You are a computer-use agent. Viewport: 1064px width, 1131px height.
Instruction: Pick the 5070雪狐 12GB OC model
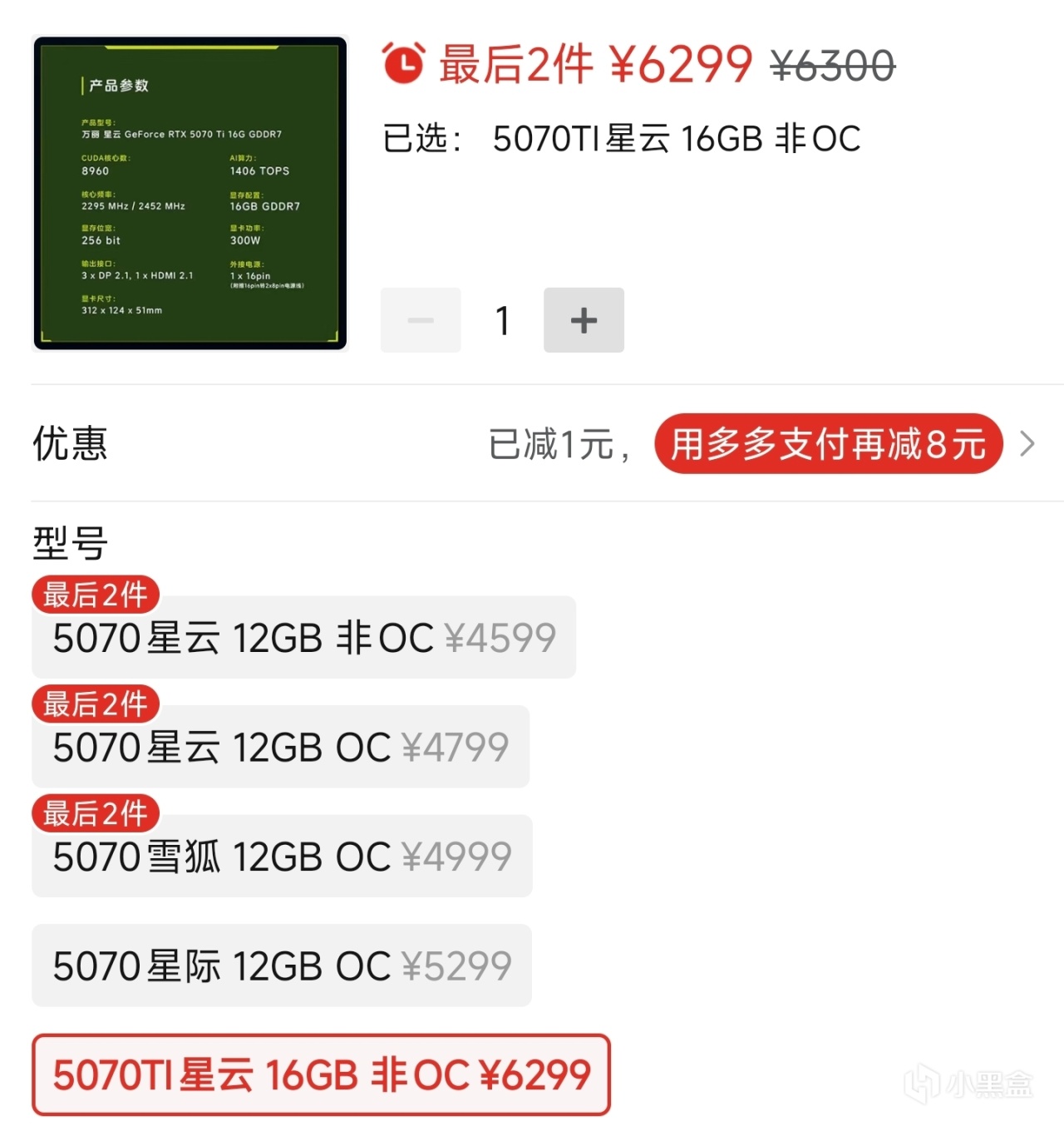(x=282, y=857)
